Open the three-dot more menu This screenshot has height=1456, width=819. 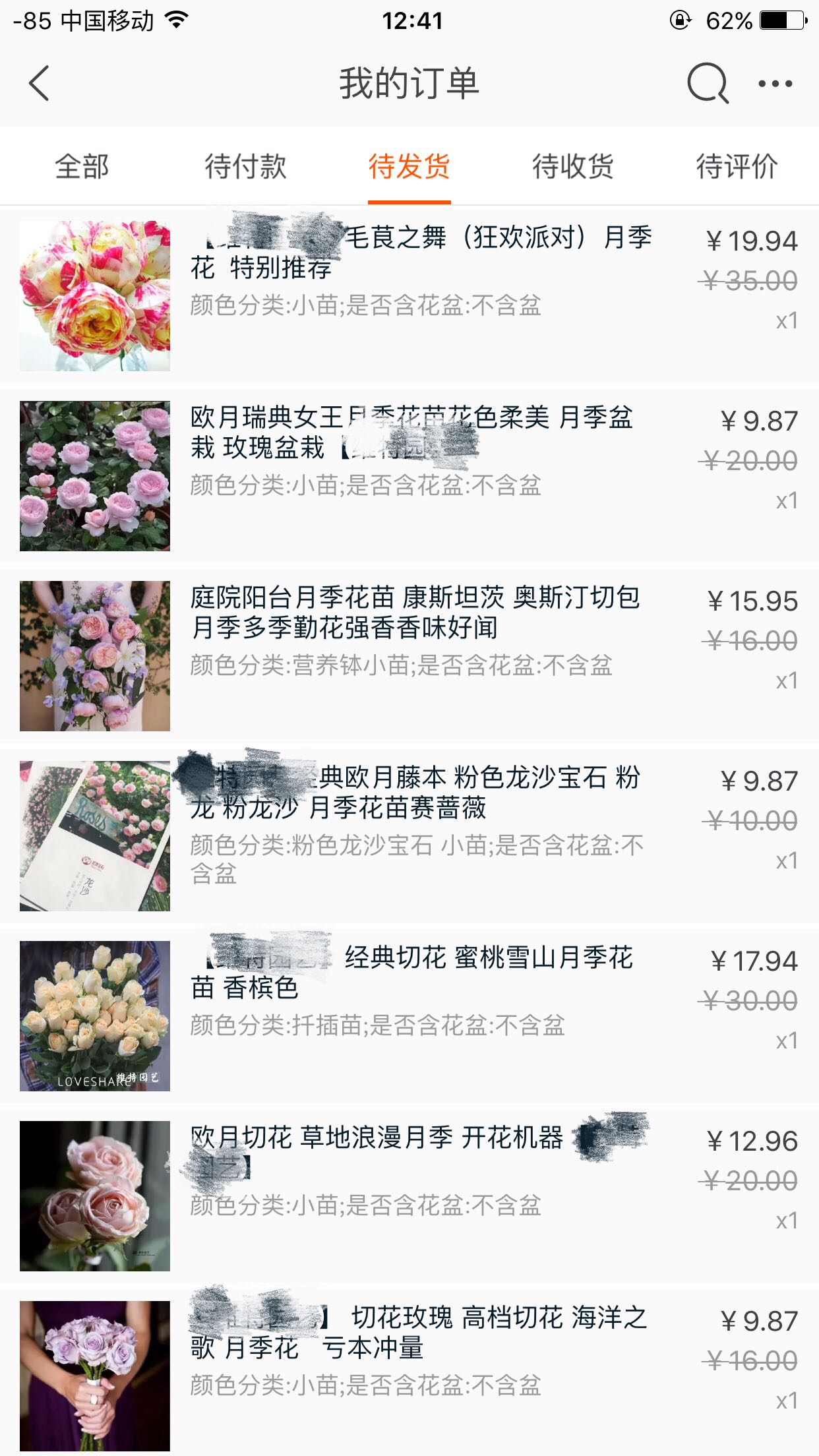click(775, 84)
